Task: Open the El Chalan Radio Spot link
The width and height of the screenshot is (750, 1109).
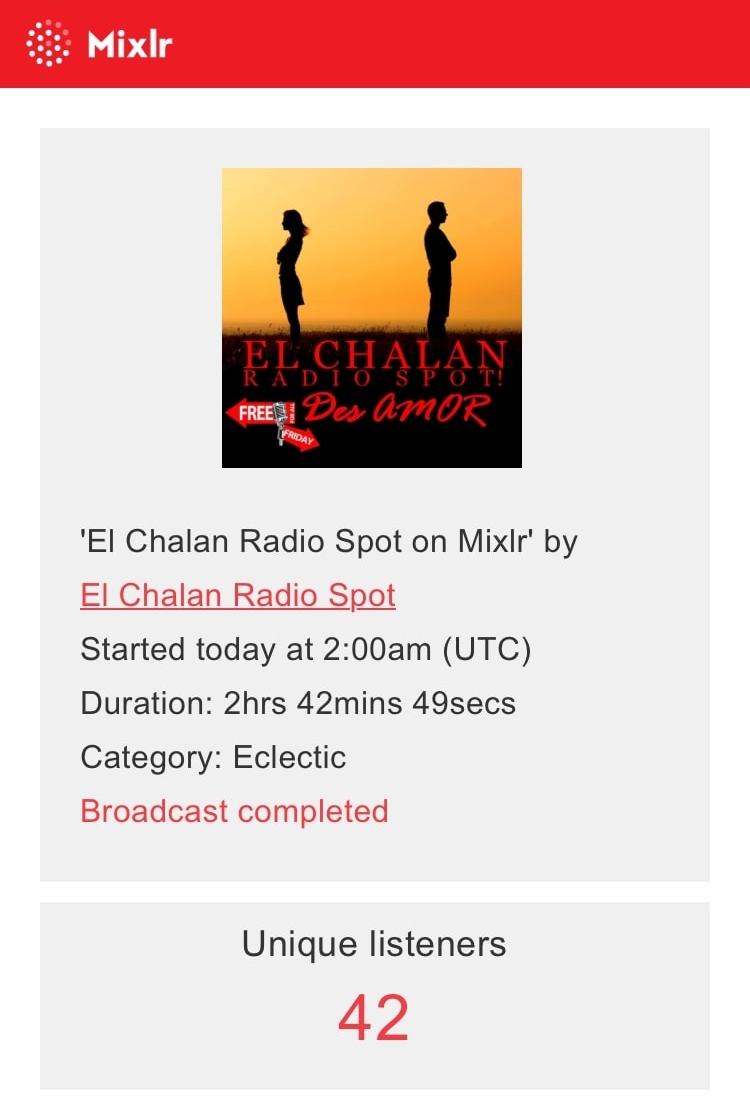Action: (x=238, y=595)
